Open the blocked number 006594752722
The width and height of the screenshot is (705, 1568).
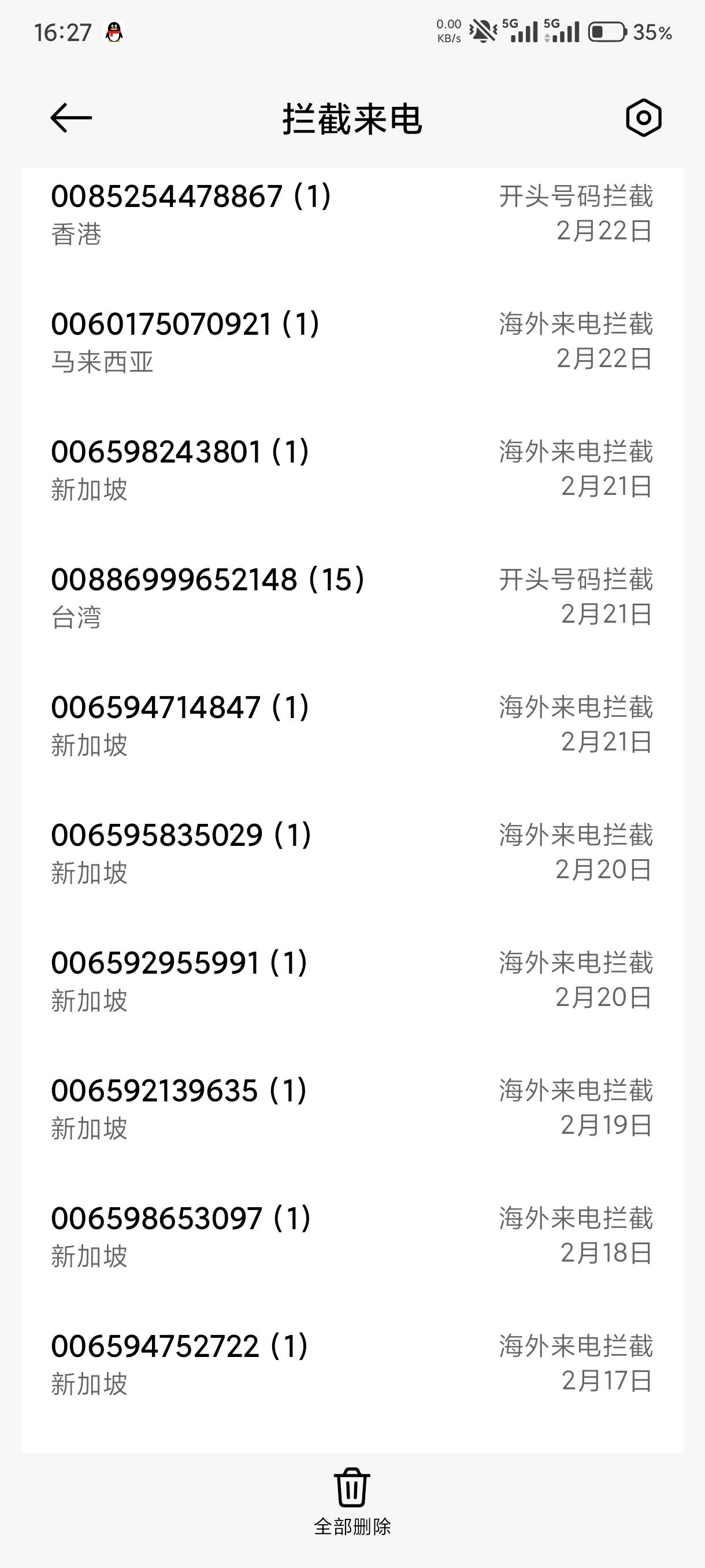coord(352,1364)
